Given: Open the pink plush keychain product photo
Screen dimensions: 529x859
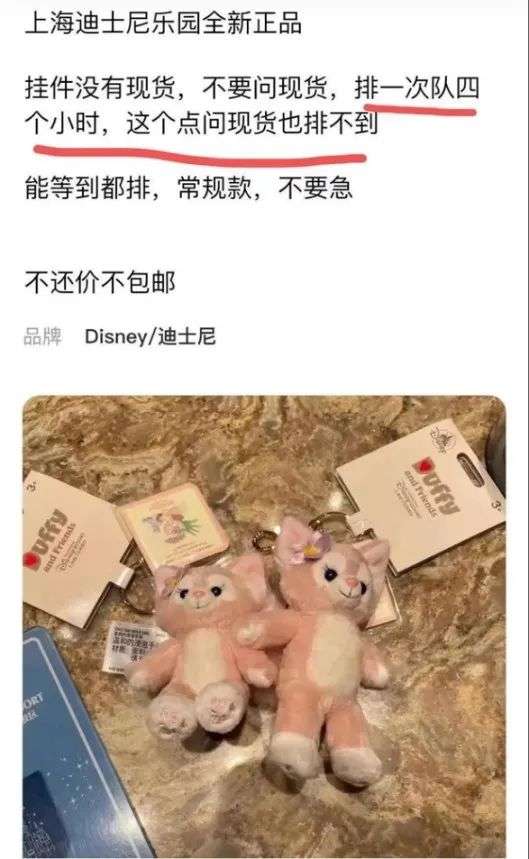Looking at the screenshot, I should pos(264,627).
